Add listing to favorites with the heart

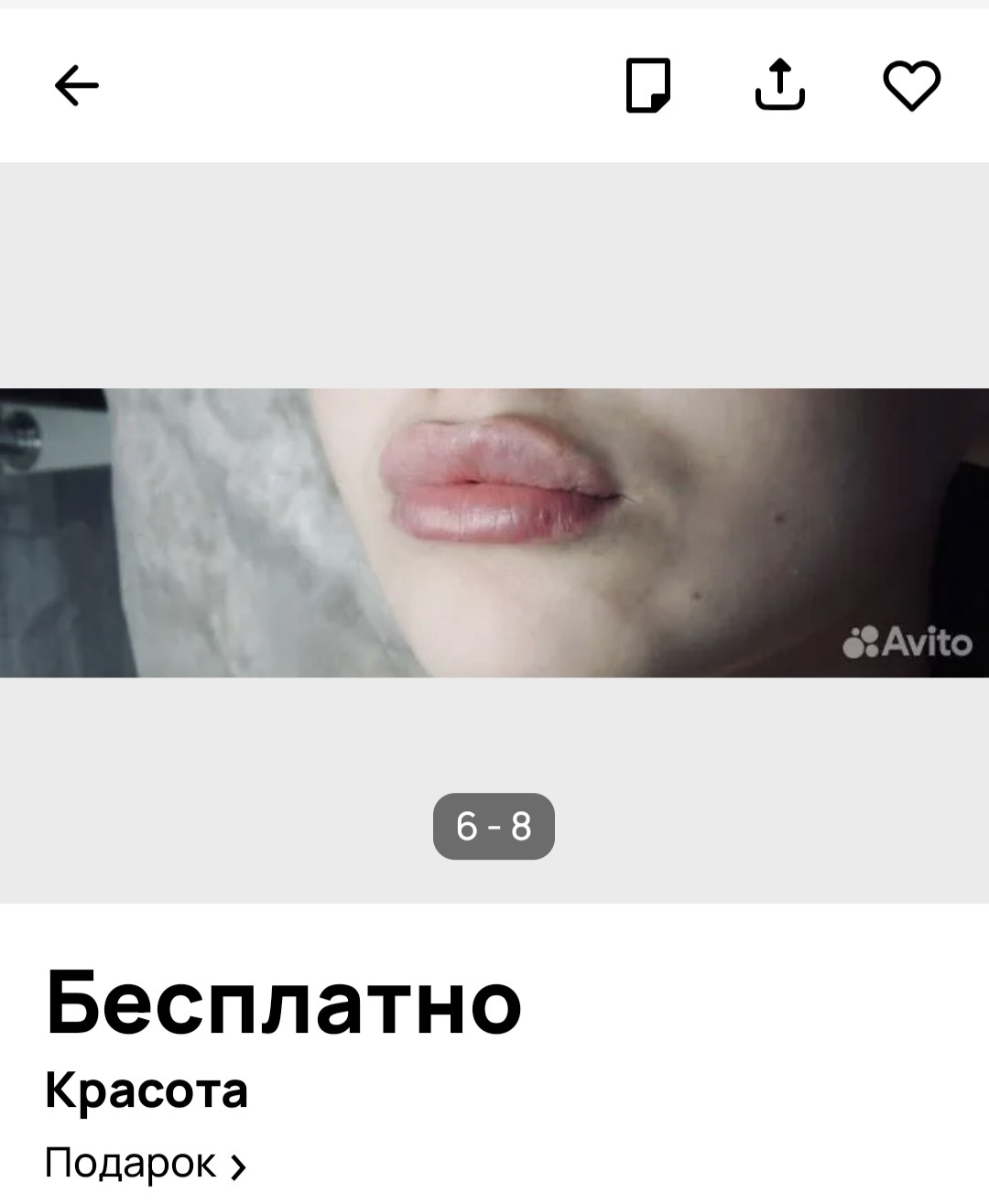coord(911,86)
